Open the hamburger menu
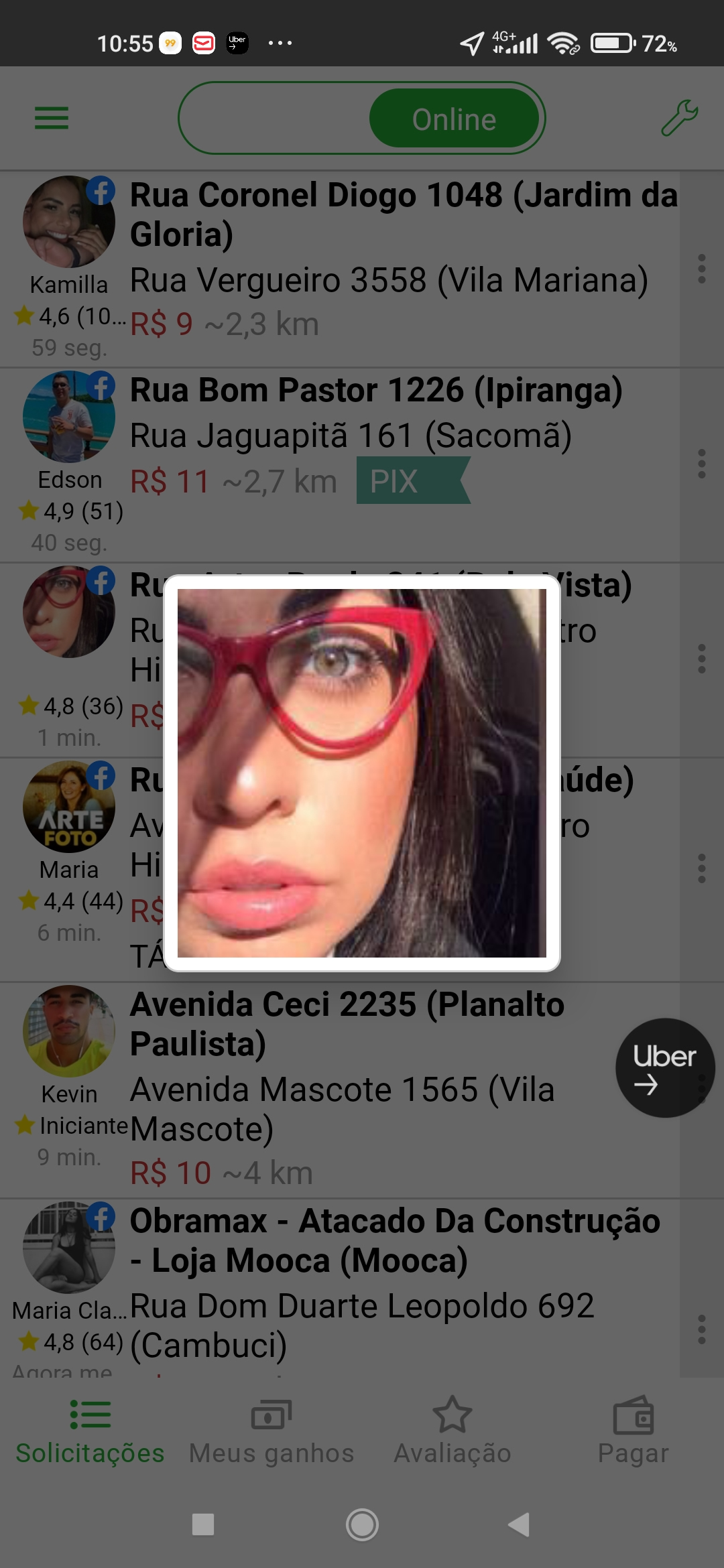Image resolution: width=724 pixels, height=1568 pixels. pos(52,119)
